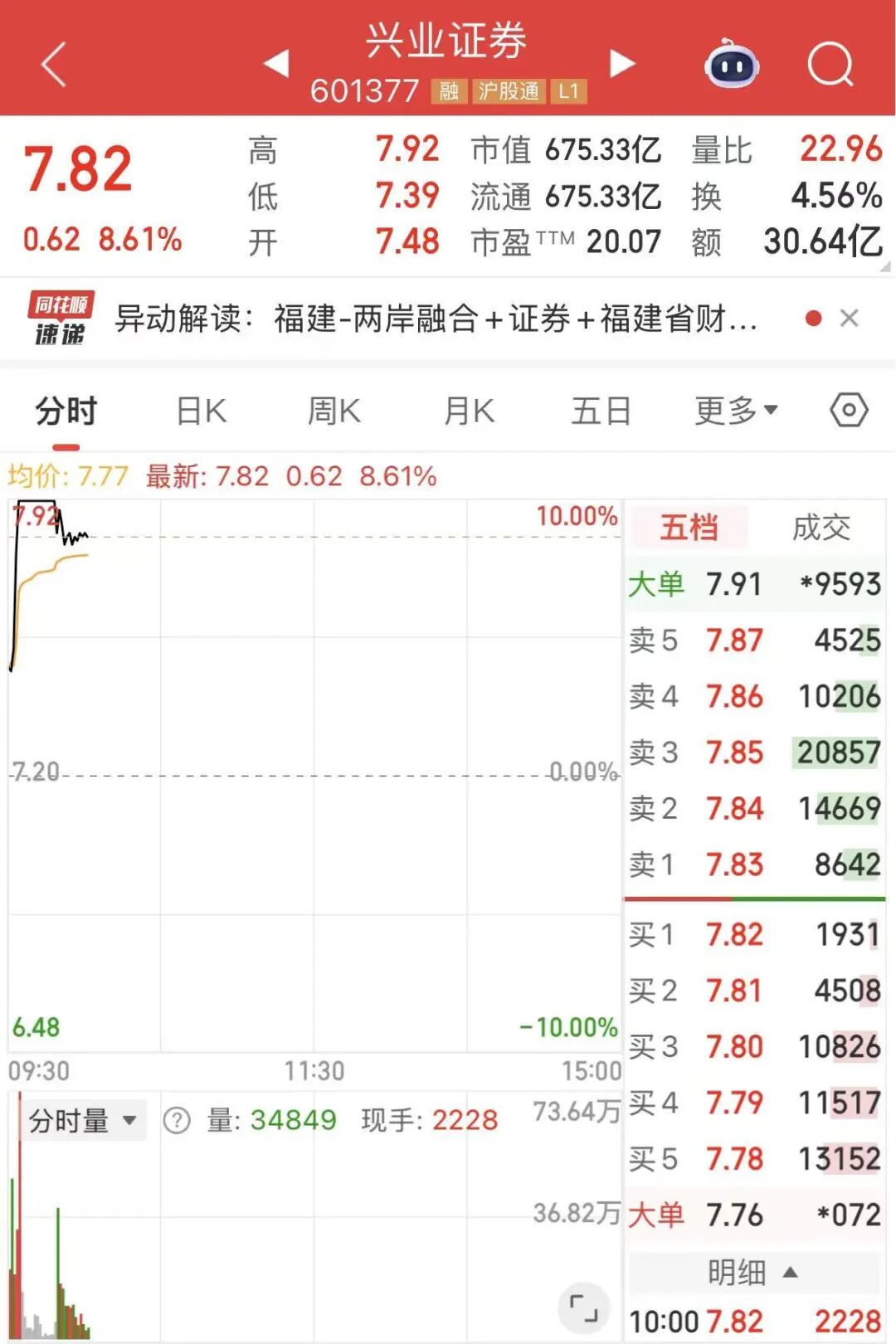
Task: Switch to the 成交 trades tab
Action: click(x=821, y=528)
